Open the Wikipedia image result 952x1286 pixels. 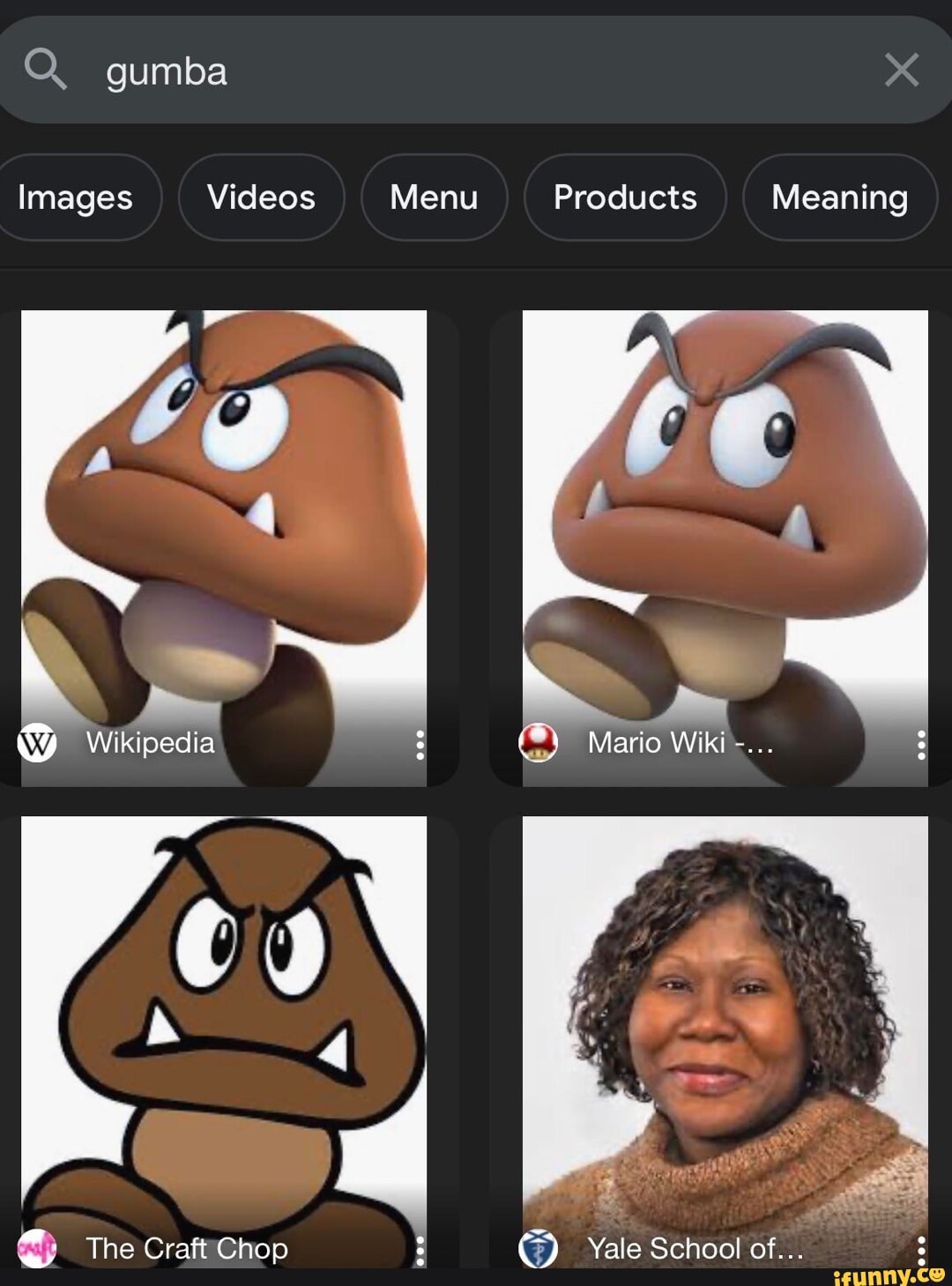[224, 529]
